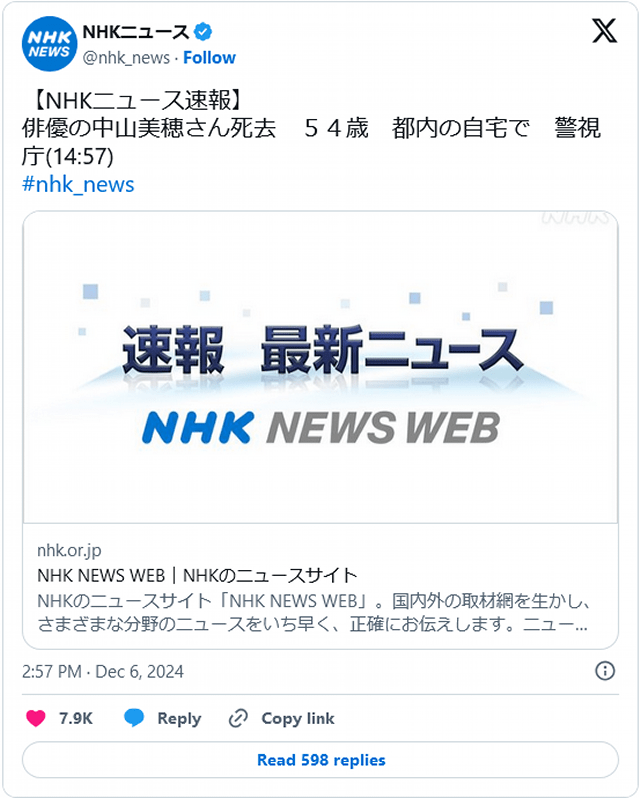Open the NHK NEWS WEB link card

point(320,430)
